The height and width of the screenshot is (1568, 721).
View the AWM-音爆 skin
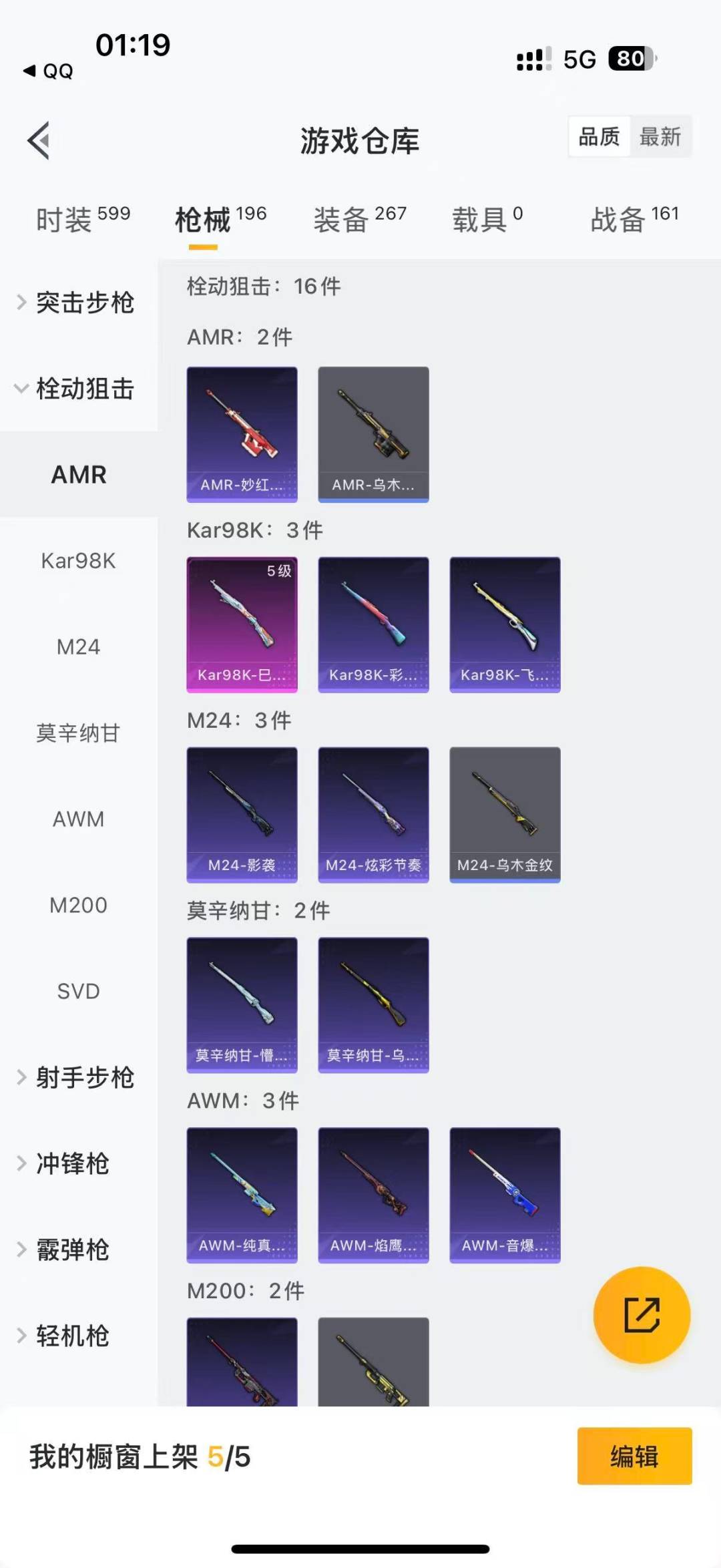pyautogui.click(x=505, y=1195)
